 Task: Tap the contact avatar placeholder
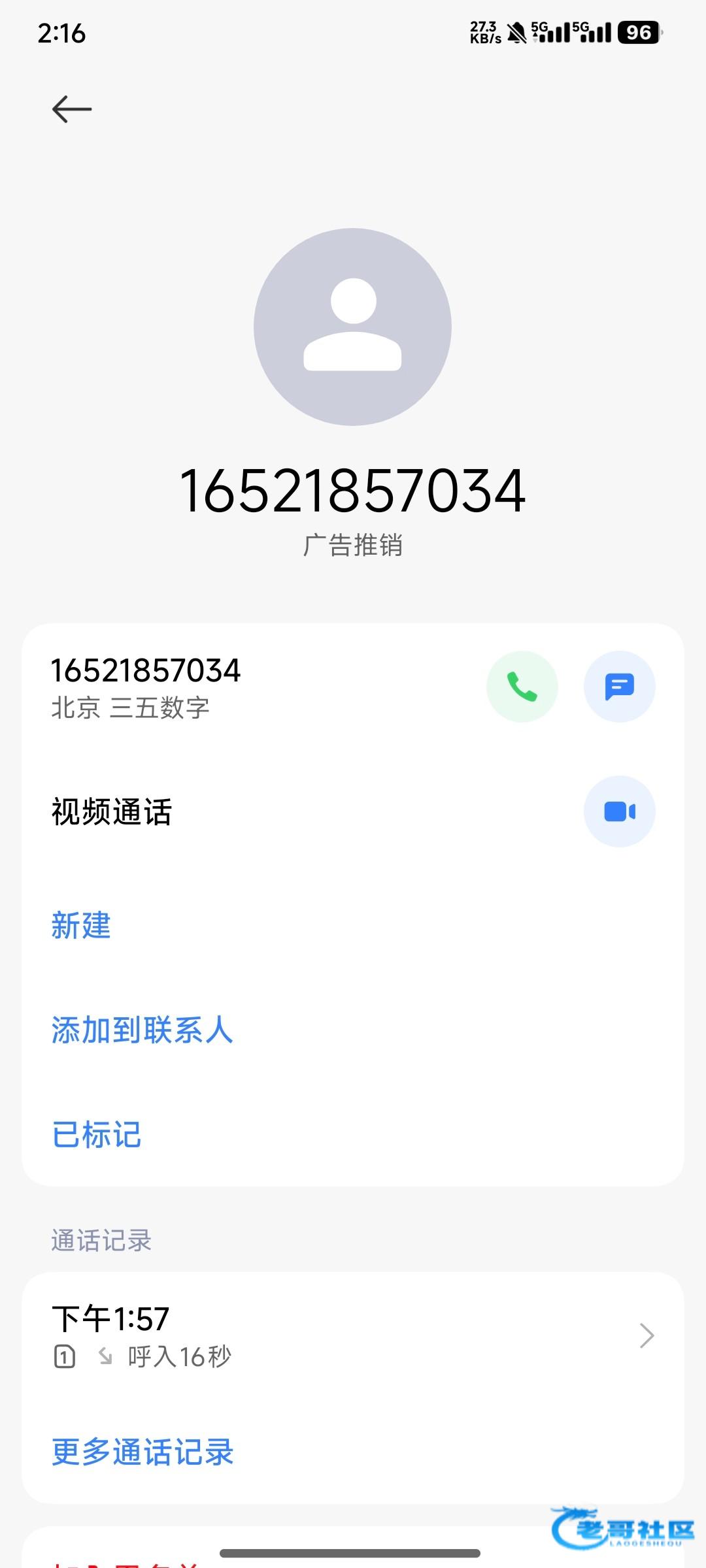point(352,327)
